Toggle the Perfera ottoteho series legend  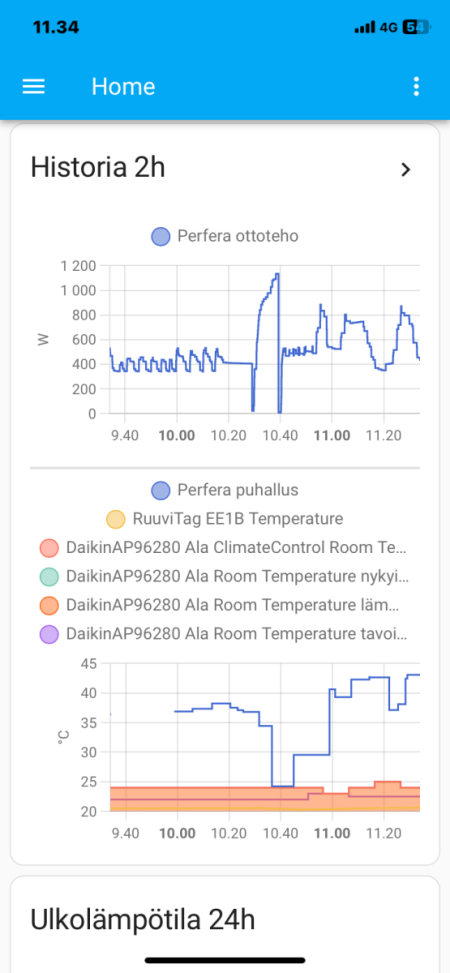(225, 236)
